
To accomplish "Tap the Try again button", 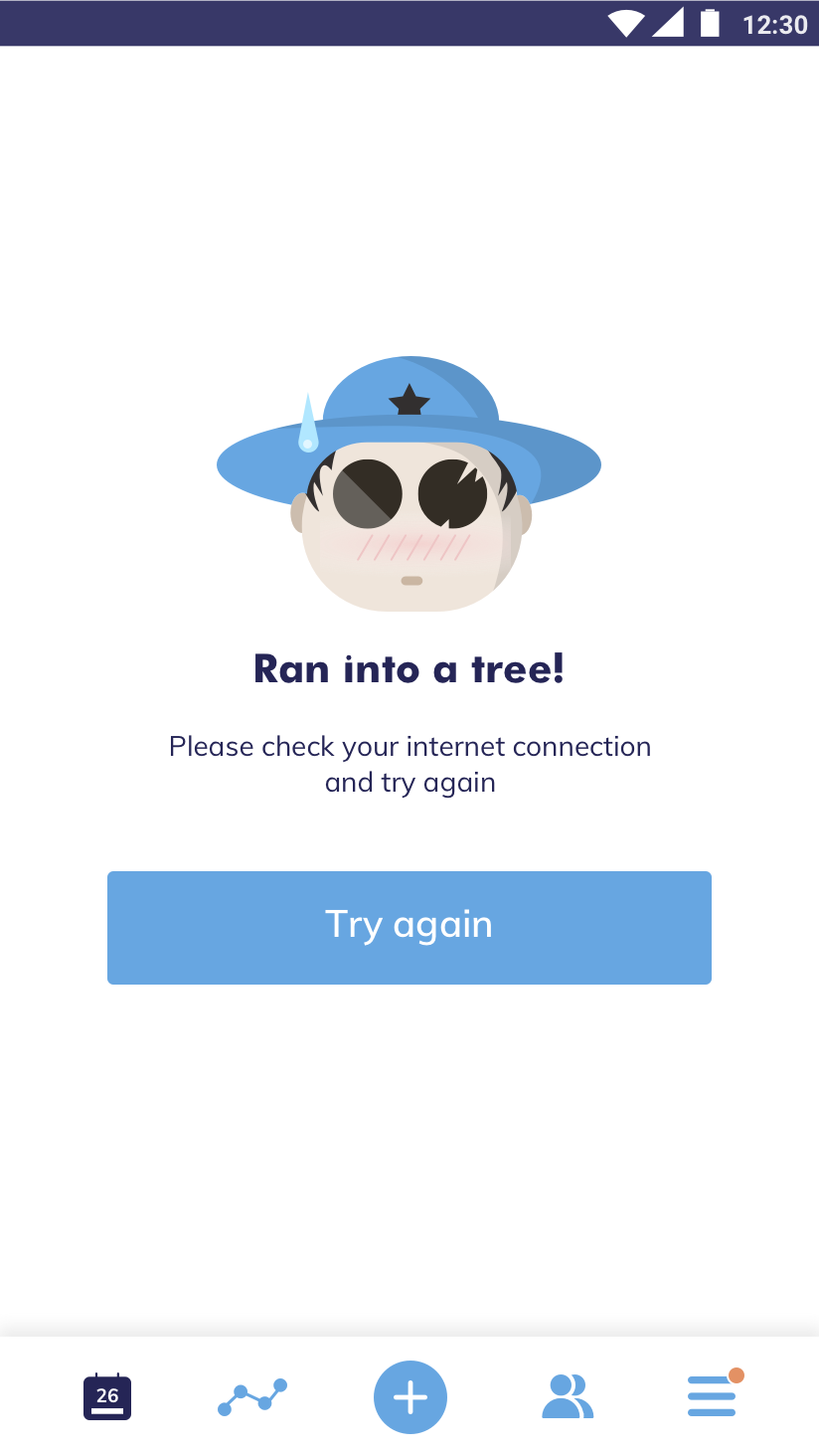I will pos(409,927).
